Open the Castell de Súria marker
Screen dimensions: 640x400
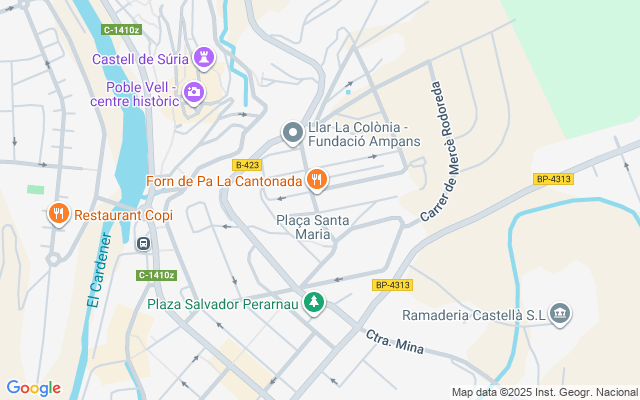(205, 57)
